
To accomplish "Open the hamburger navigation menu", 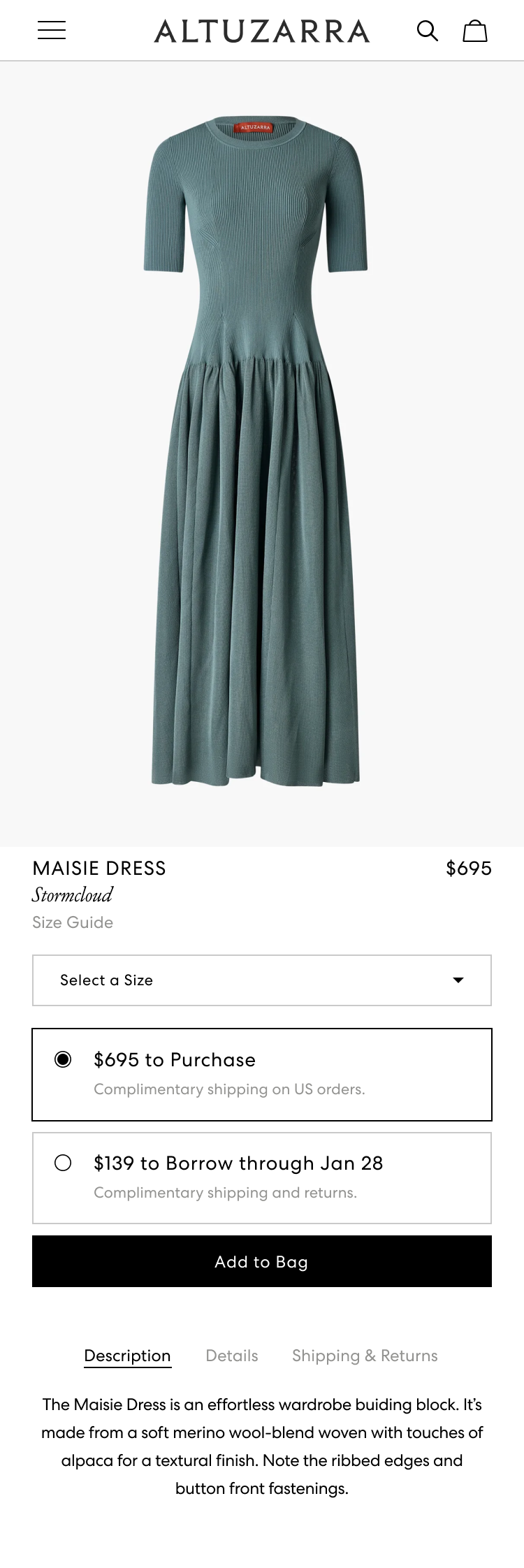I will 52,31.
